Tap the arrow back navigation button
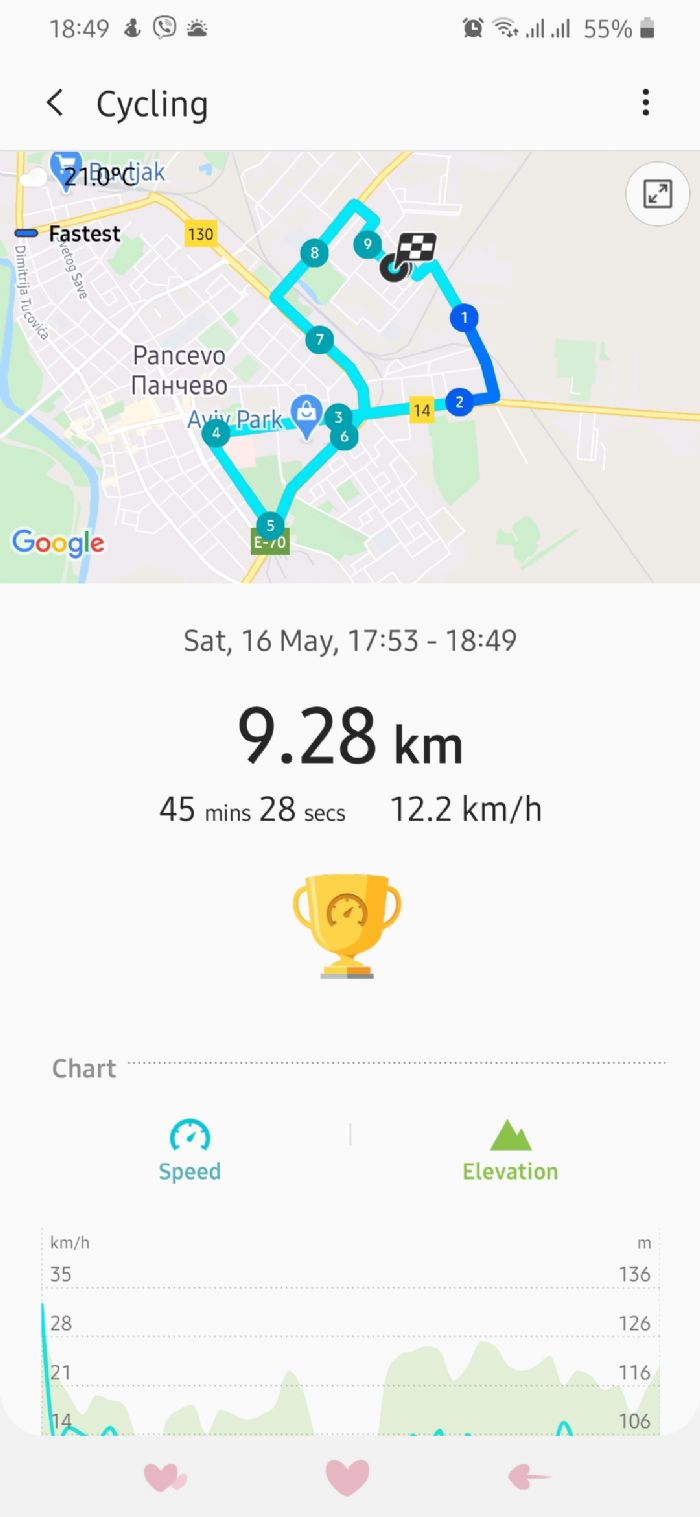This screenshot has width=700, height=1517. click(529, 1476)
